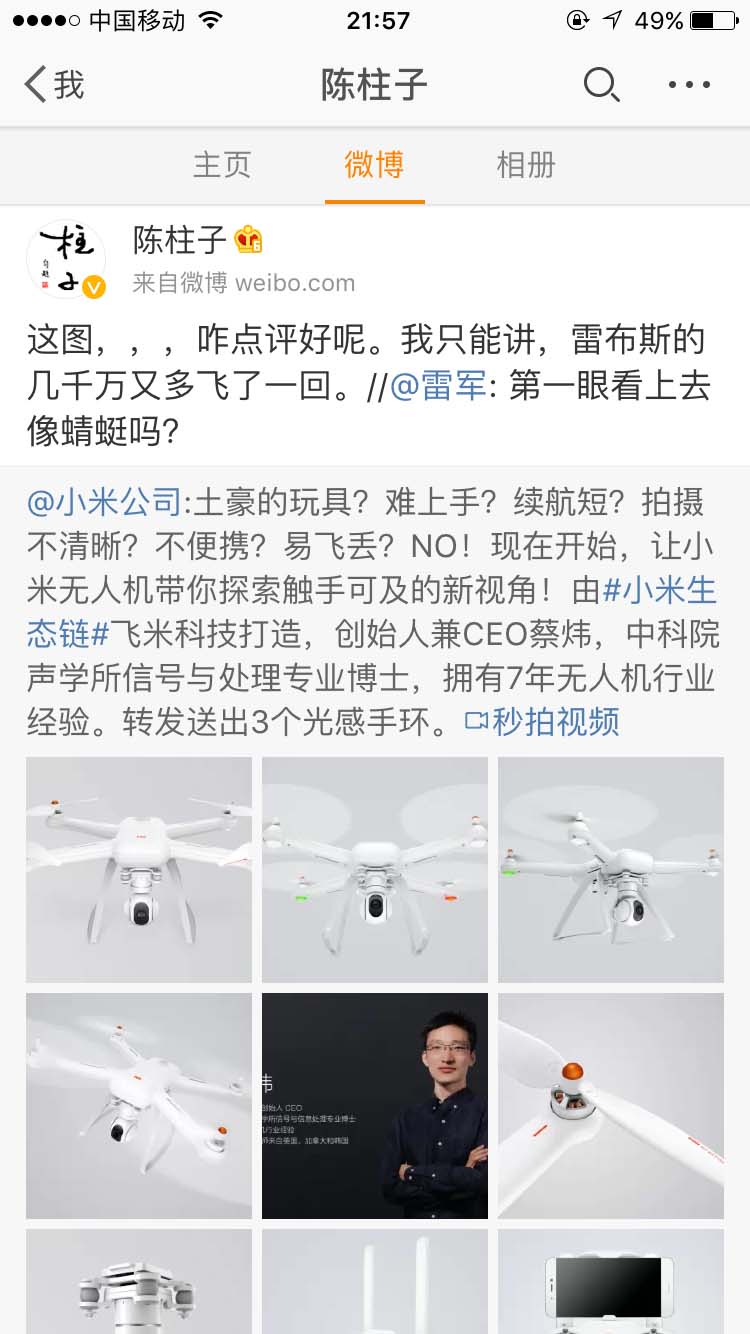This screenshot has height=1334, width=750.
Task: Tap 陈柱子's profile avatar
Action: point(67,258)
